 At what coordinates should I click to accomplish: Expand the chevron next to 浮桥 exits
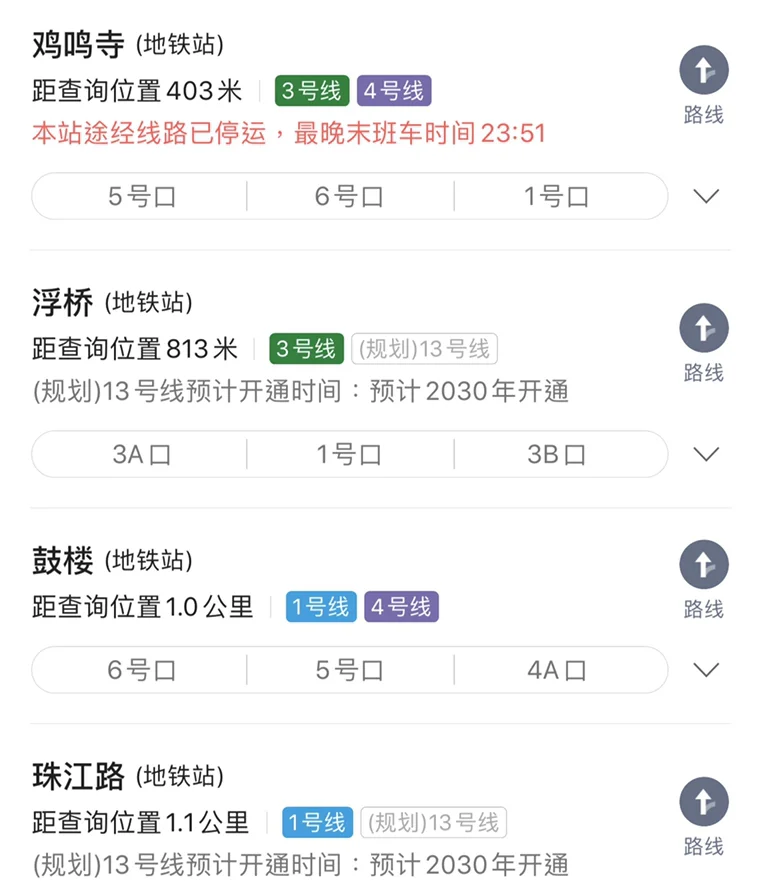(708, 453)
